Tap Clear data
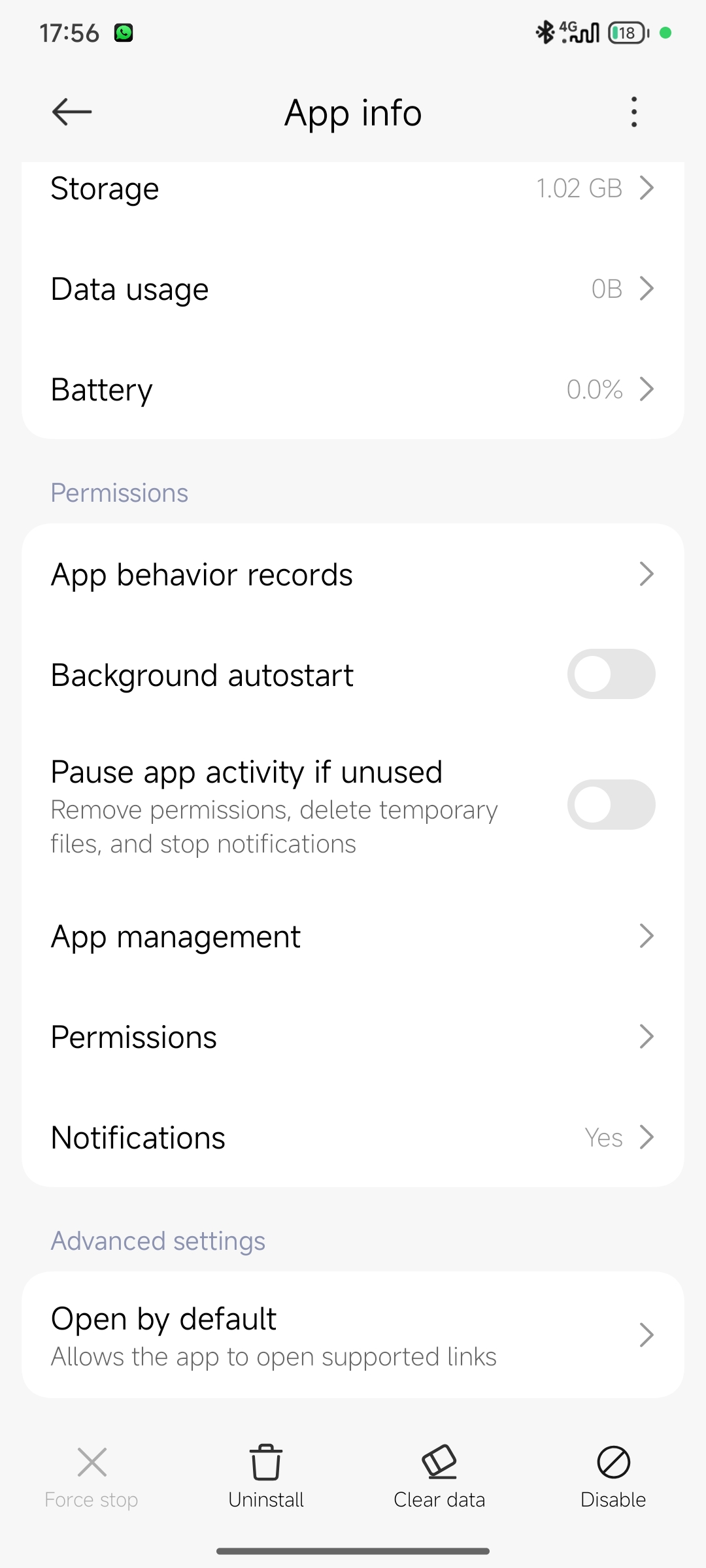The height and width of the screenshot is (1568, 706). (x=439, y=1477)
